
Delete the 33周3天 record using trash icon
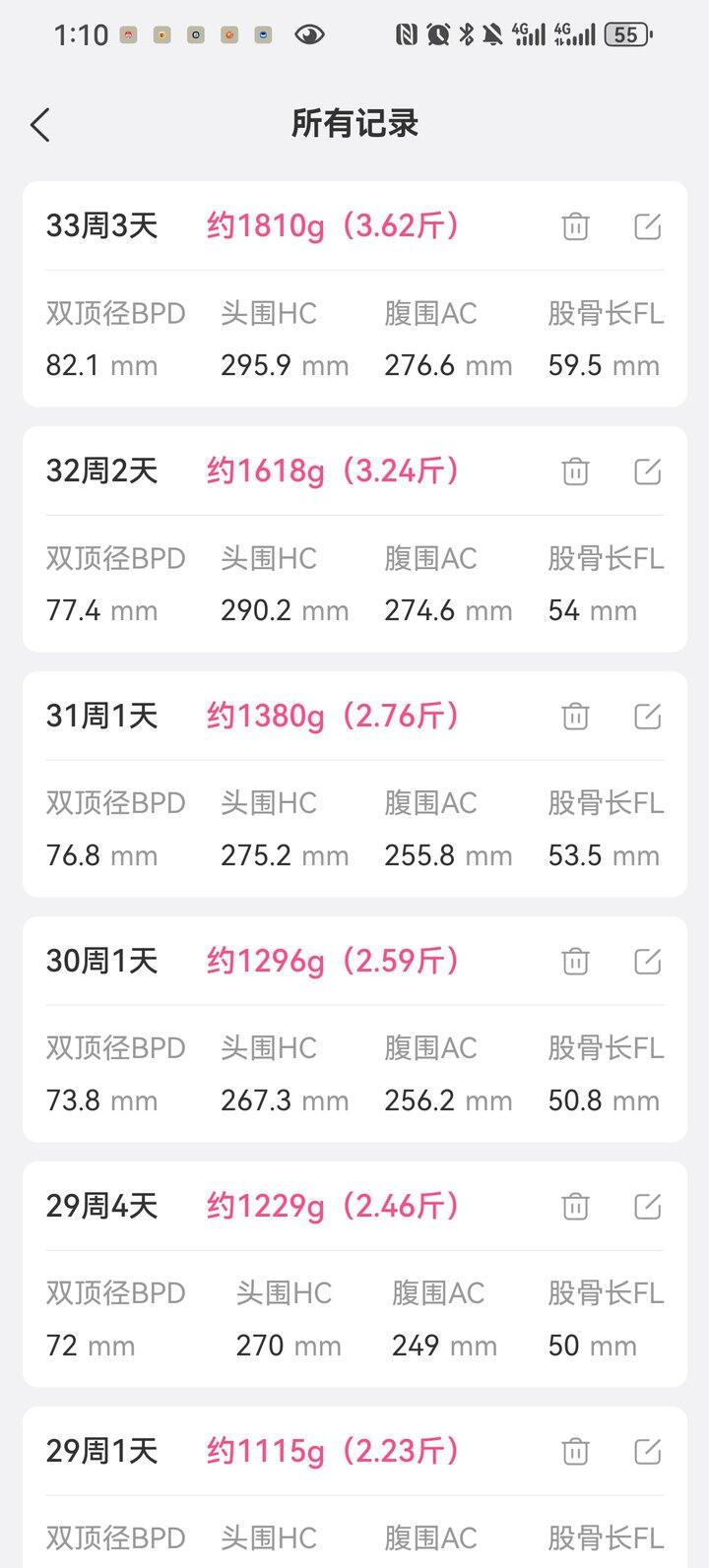574,226
